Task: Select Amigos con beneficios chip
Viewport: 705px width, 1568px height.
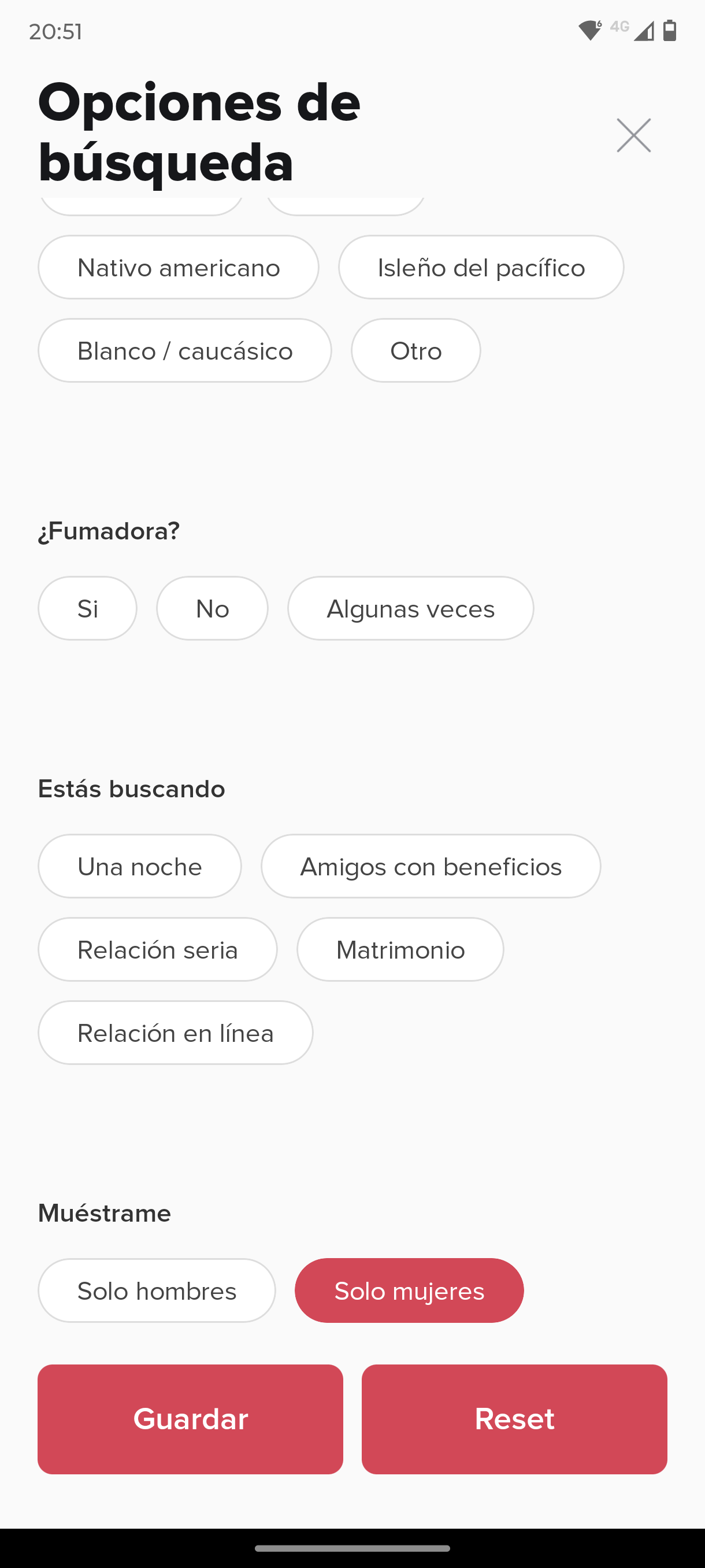Action: 431,866
